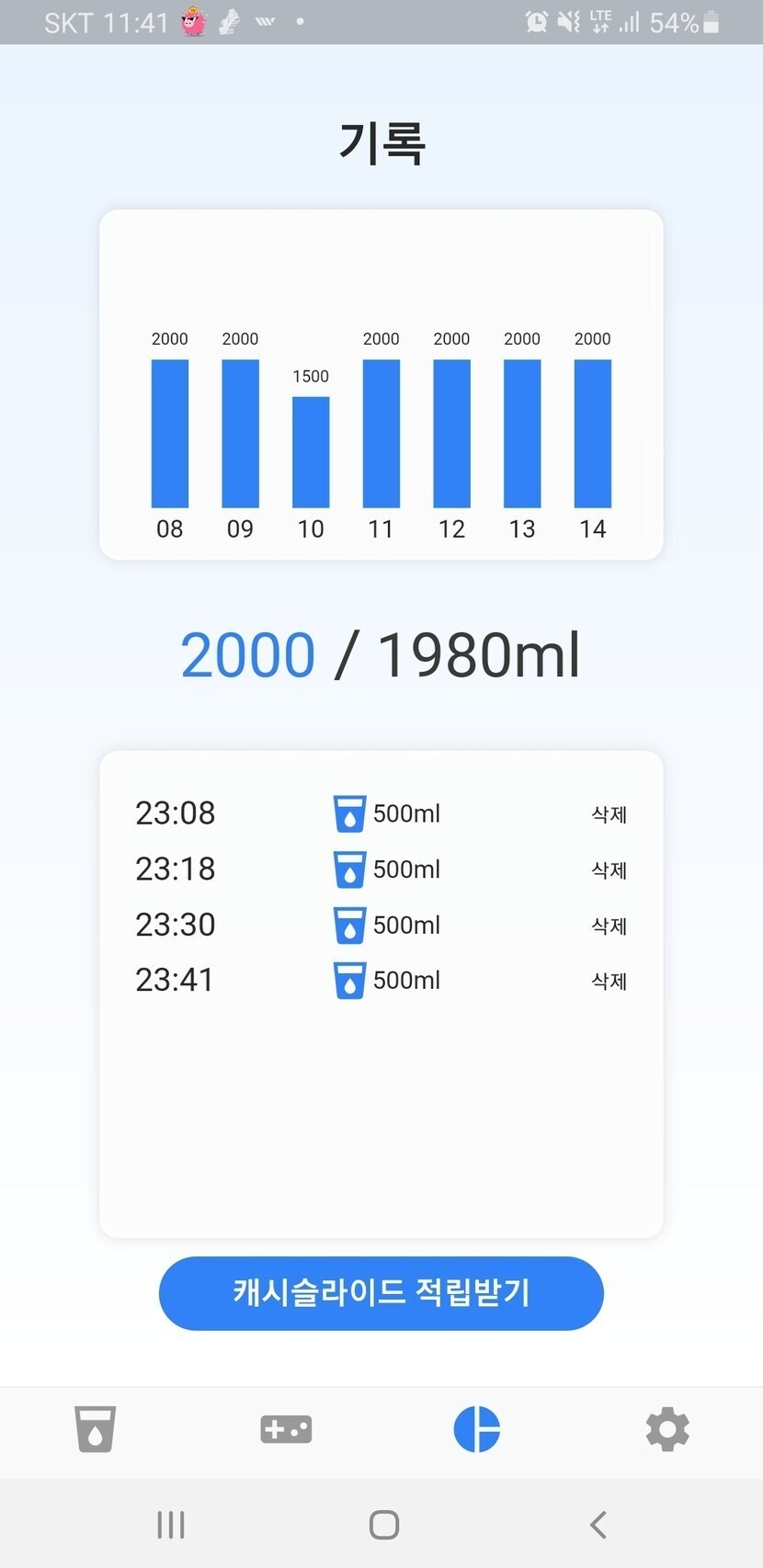Delete the 23:18 water record
Screen dimensions: 763x1568
click(x=609, y=870)
